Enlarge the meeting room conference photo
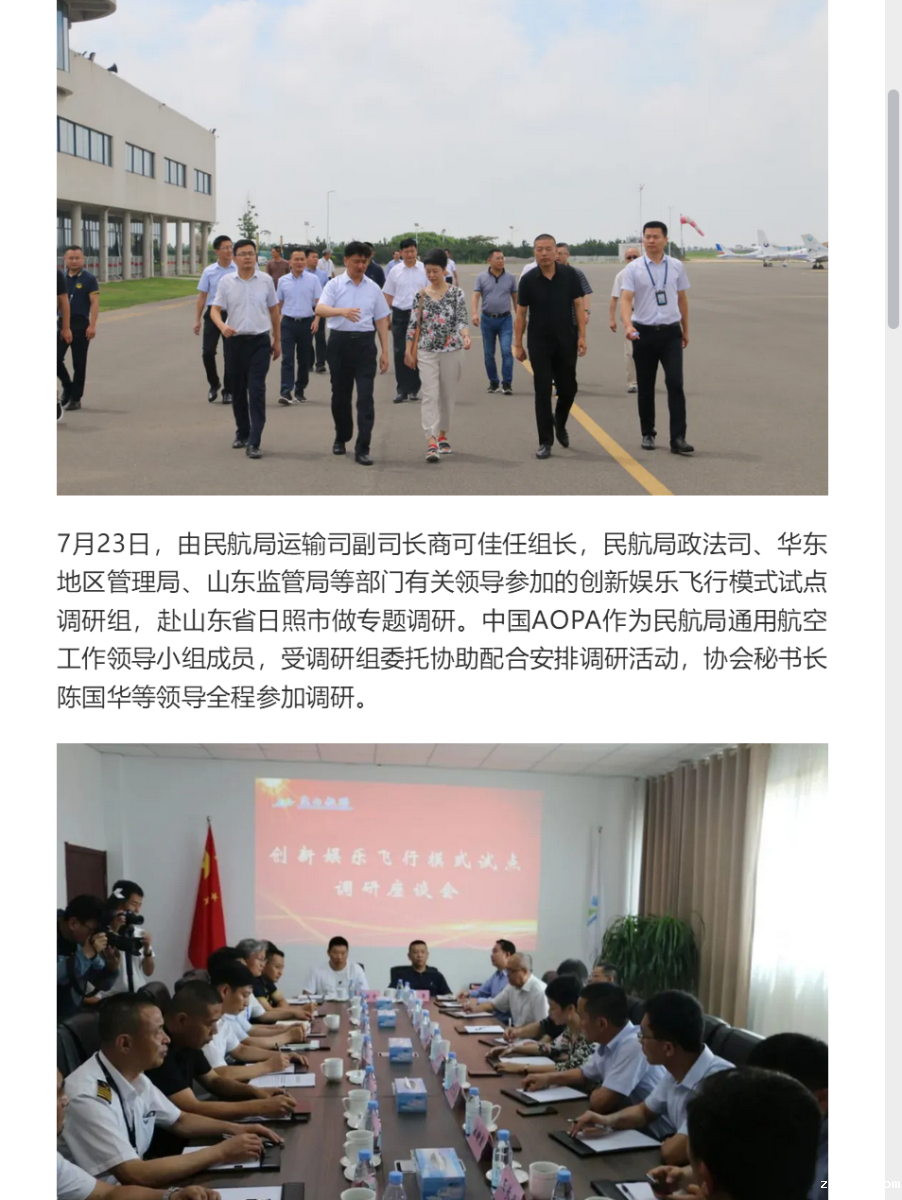The height and width of the screenshot is (1200, 902). [442, 970]
